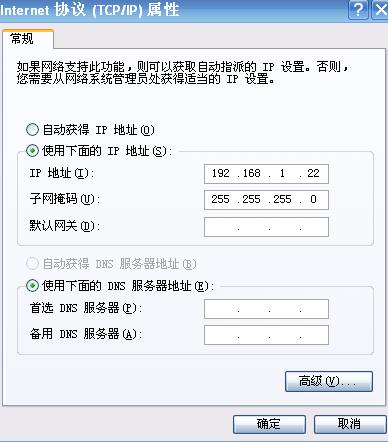Open the help question mark button

click(x=358, y=10)
